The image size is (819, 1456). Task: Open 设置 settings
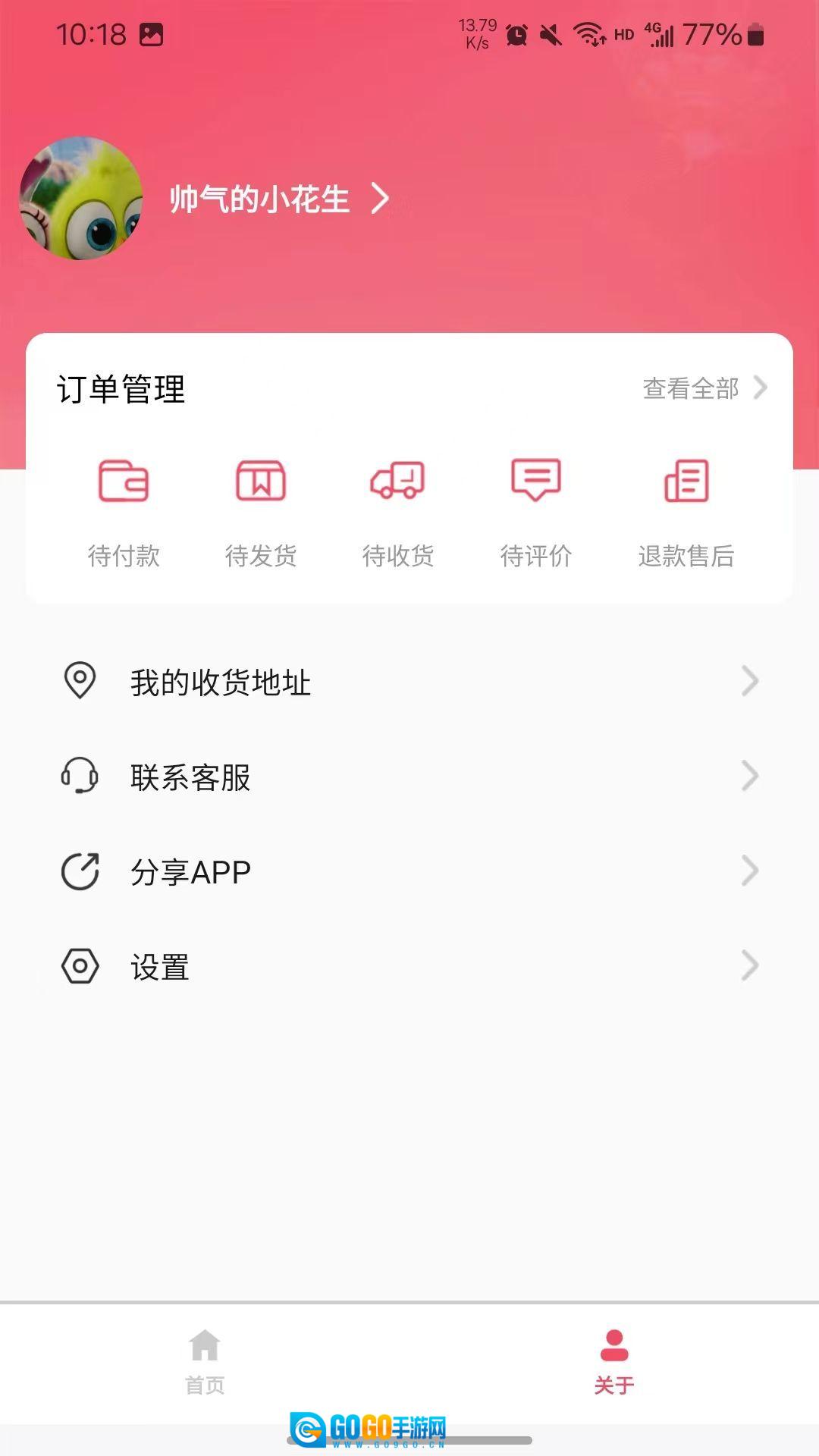(409, 966)
